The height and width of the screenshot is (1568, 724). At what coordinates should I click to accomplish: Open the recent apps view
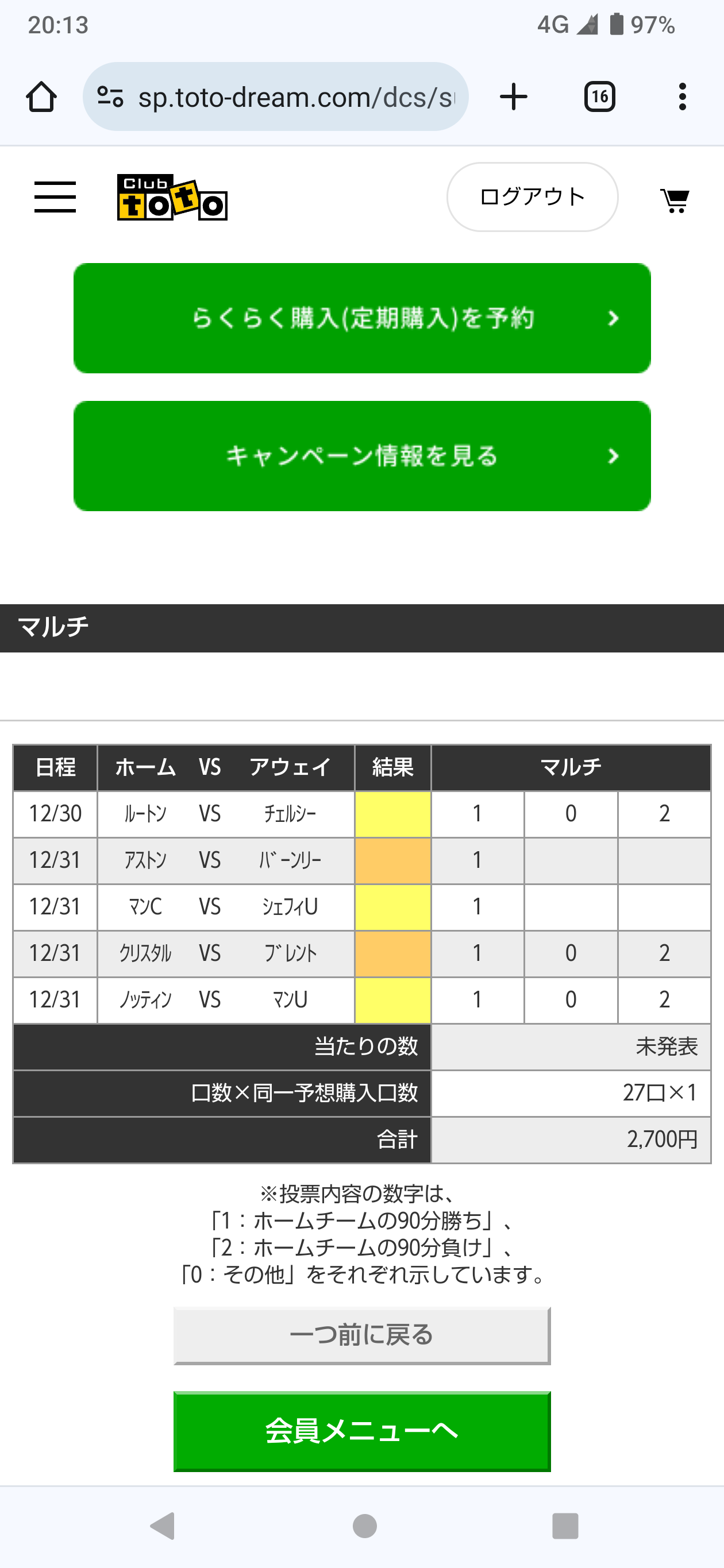565,1526
